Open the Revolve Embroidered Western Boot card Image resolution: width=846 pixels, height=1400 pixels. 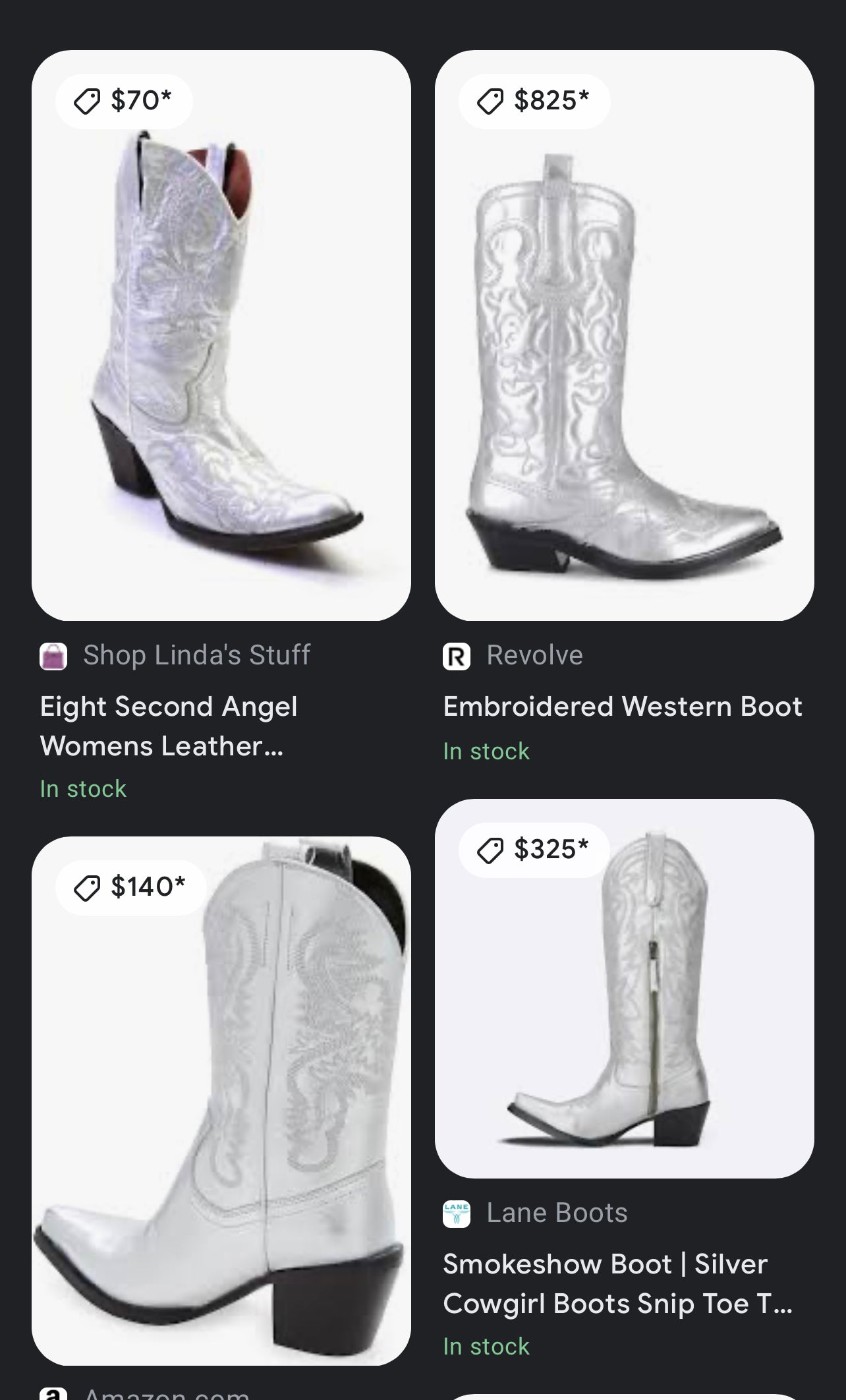tap(623, 336)
